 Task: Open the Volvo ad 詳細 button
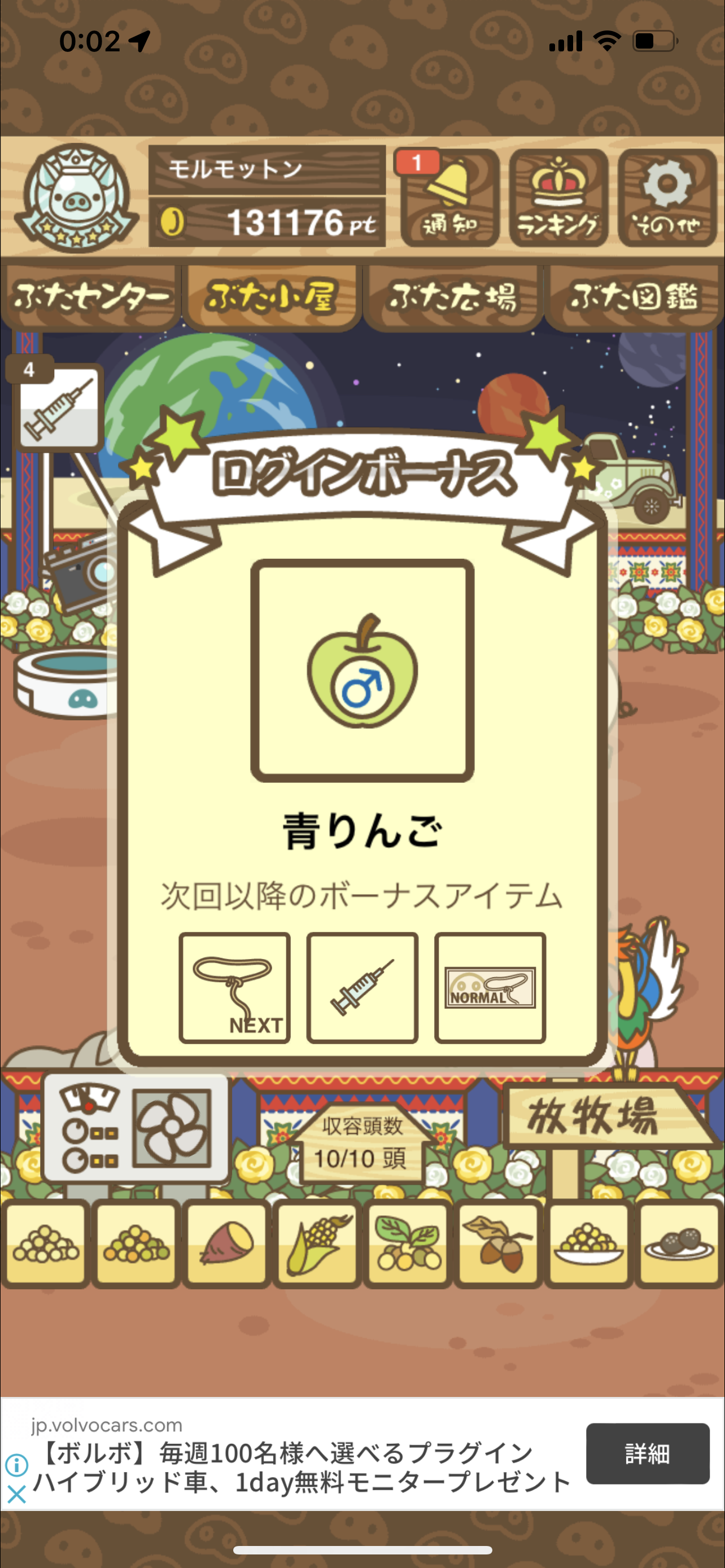(648, 1453)
